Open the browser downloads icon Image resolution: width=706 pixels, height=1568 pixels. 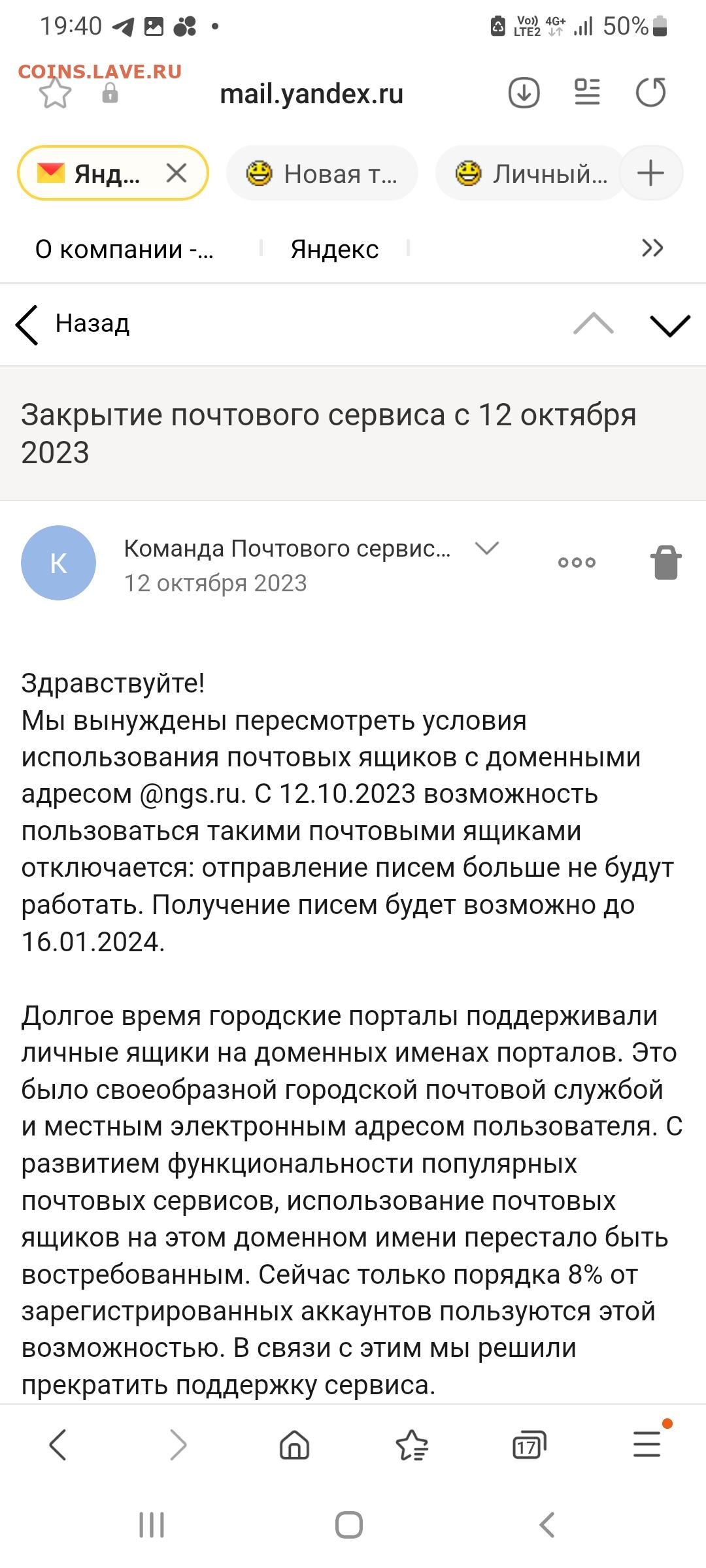point(524,93)
